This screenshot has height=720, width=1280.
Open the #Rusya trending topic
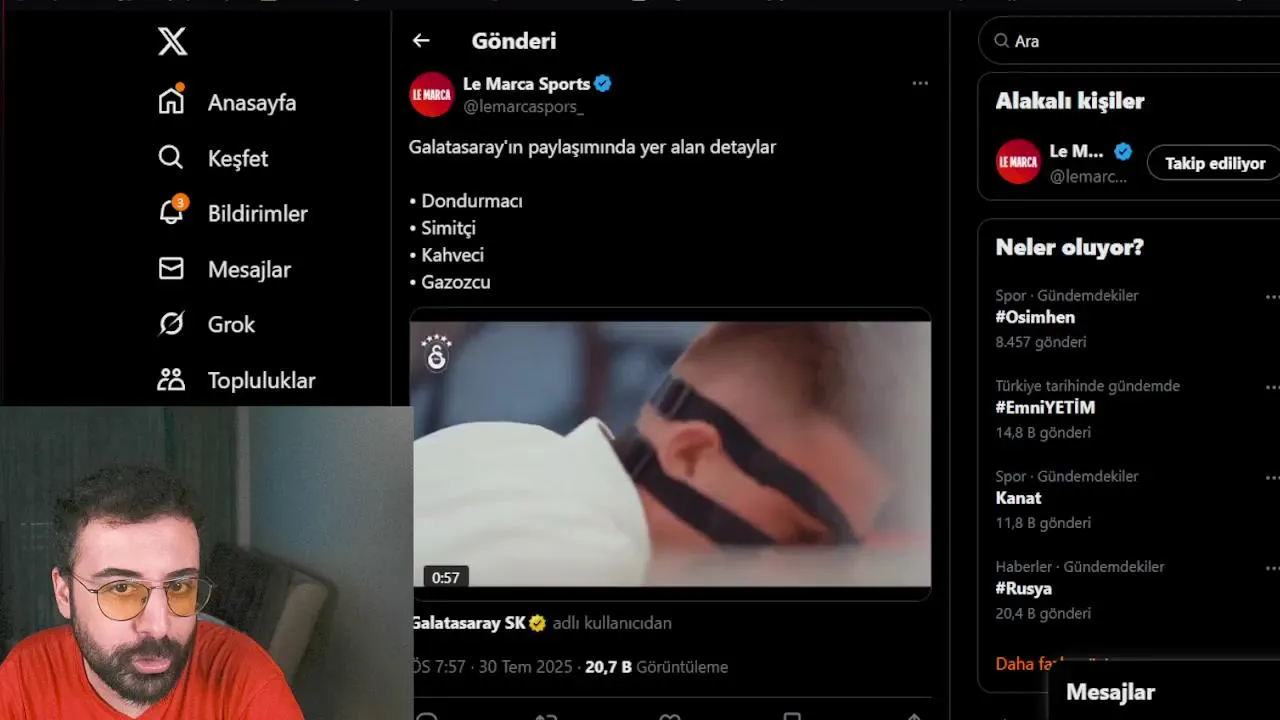coord(1023,588)
